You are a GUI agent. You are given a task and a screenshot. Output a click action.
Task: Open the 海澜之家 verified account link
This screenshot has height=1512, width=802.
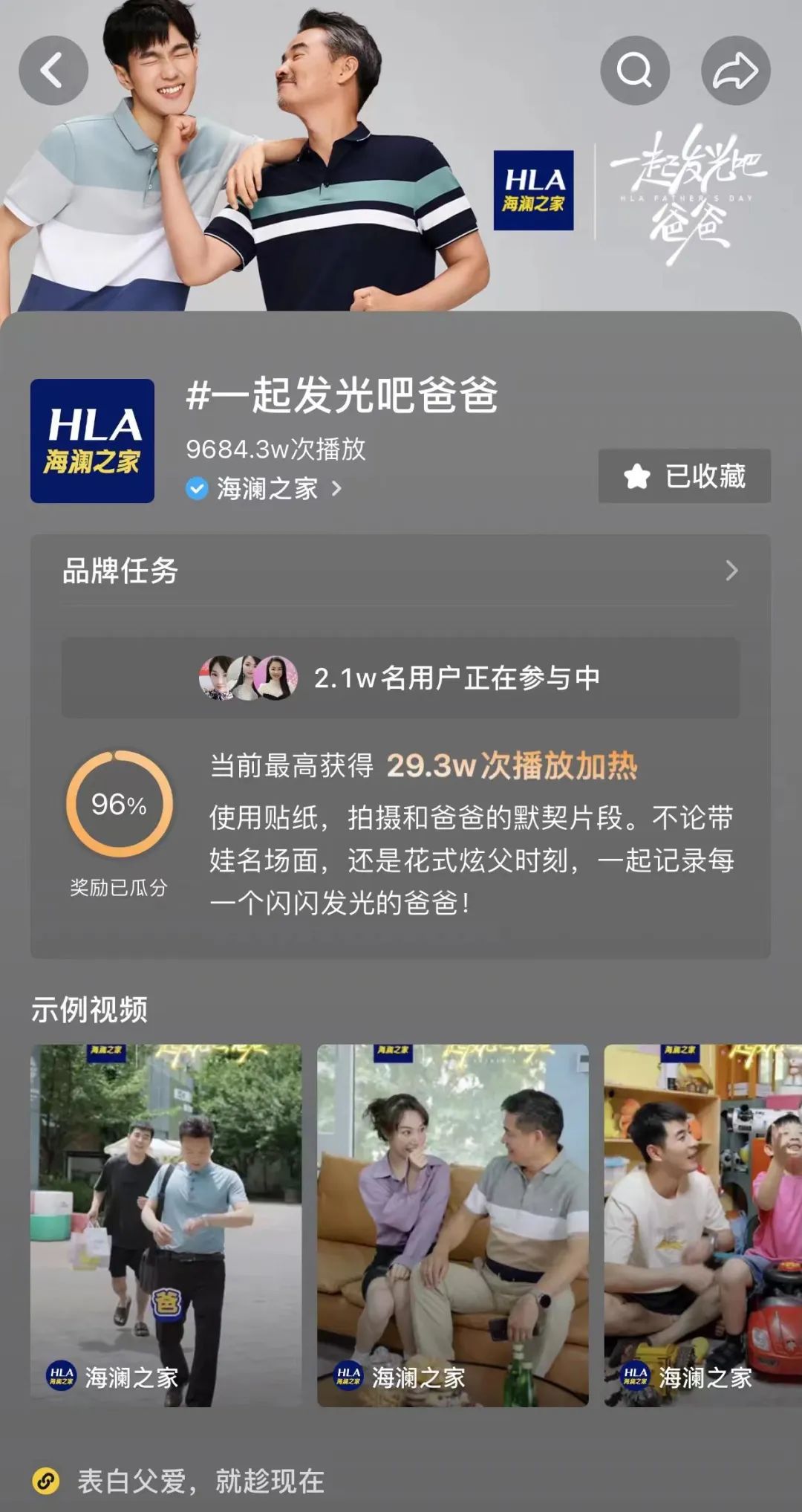coord(266,488)
